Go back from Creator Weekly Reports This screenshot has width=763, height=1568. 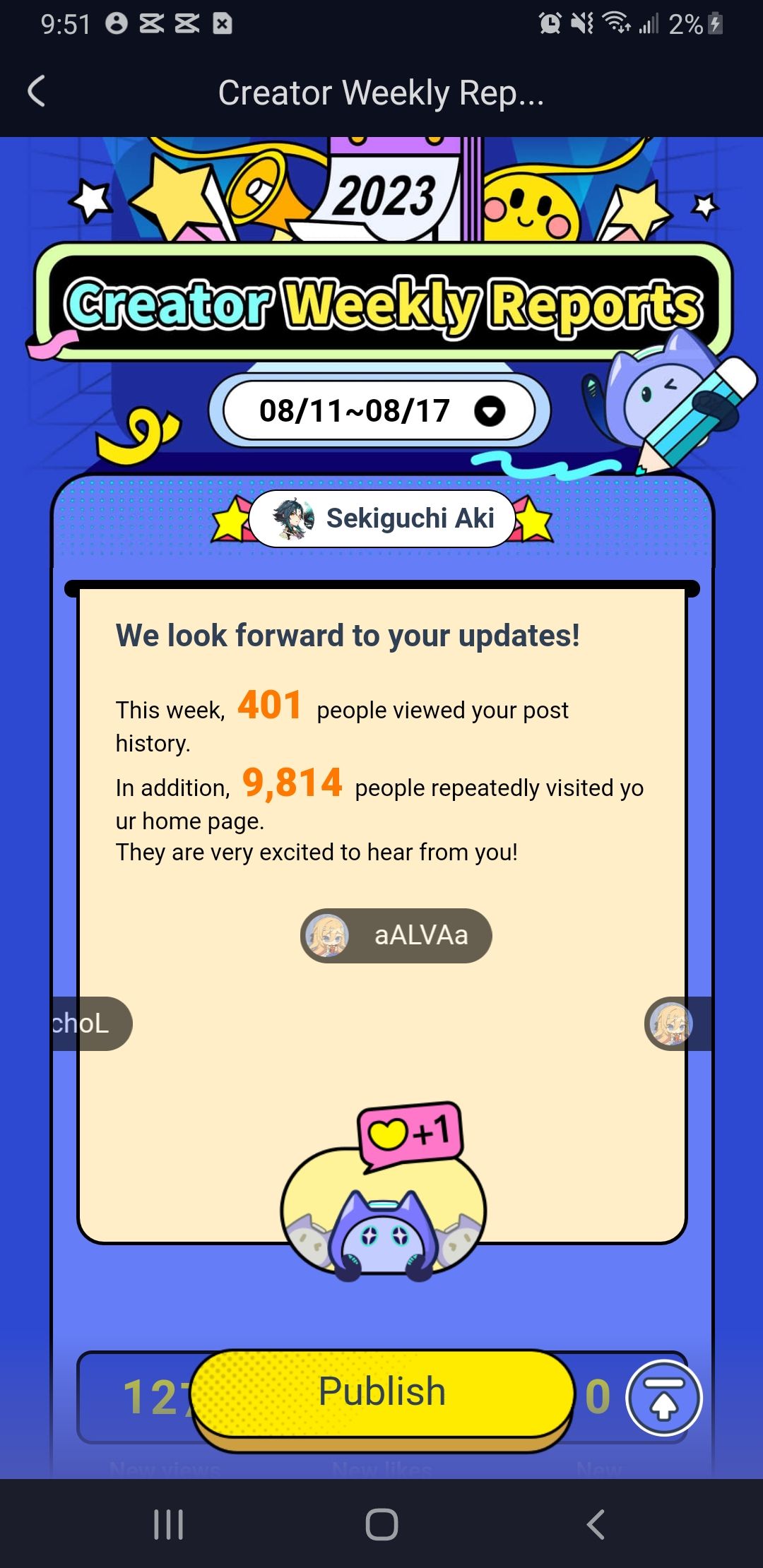[37, 92]
